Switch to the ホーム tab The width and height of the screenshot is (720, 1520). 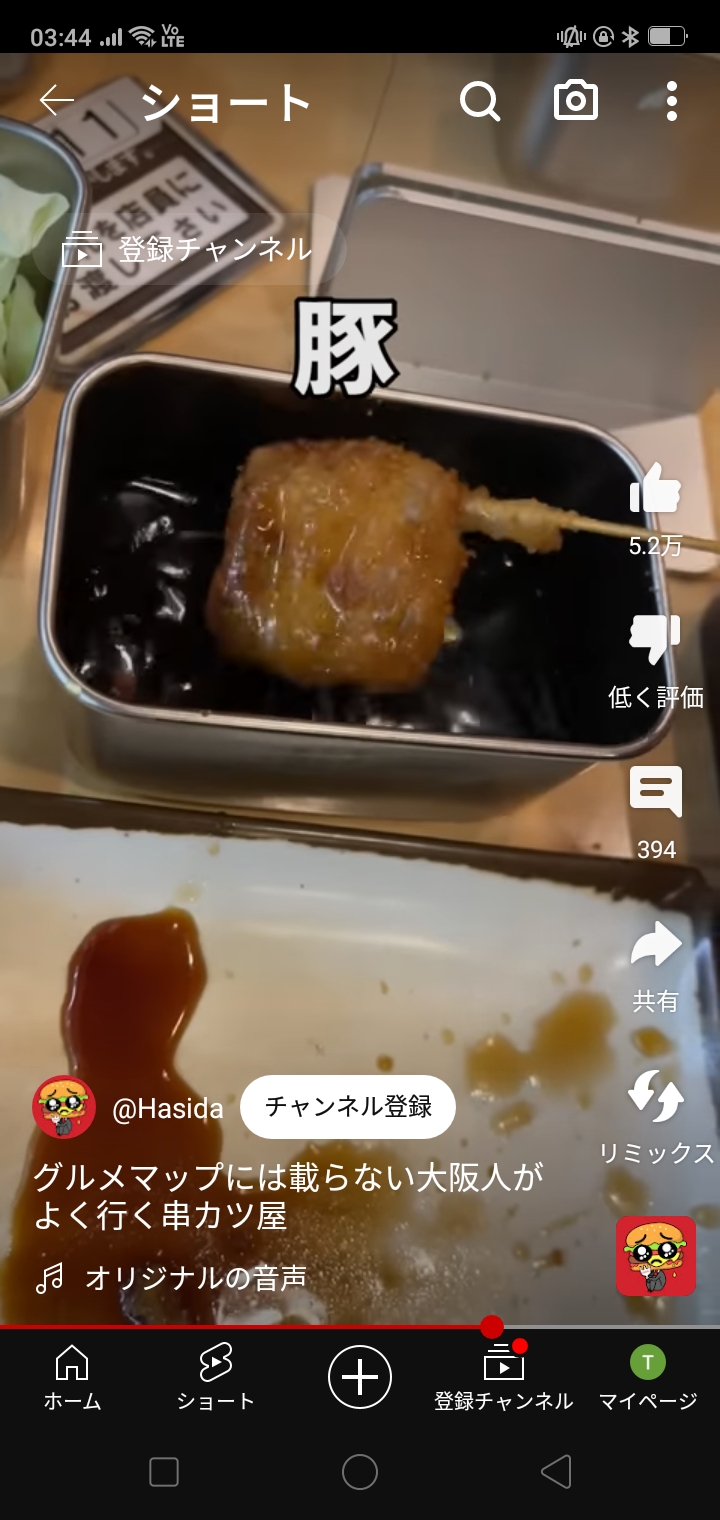[72, 1378]
